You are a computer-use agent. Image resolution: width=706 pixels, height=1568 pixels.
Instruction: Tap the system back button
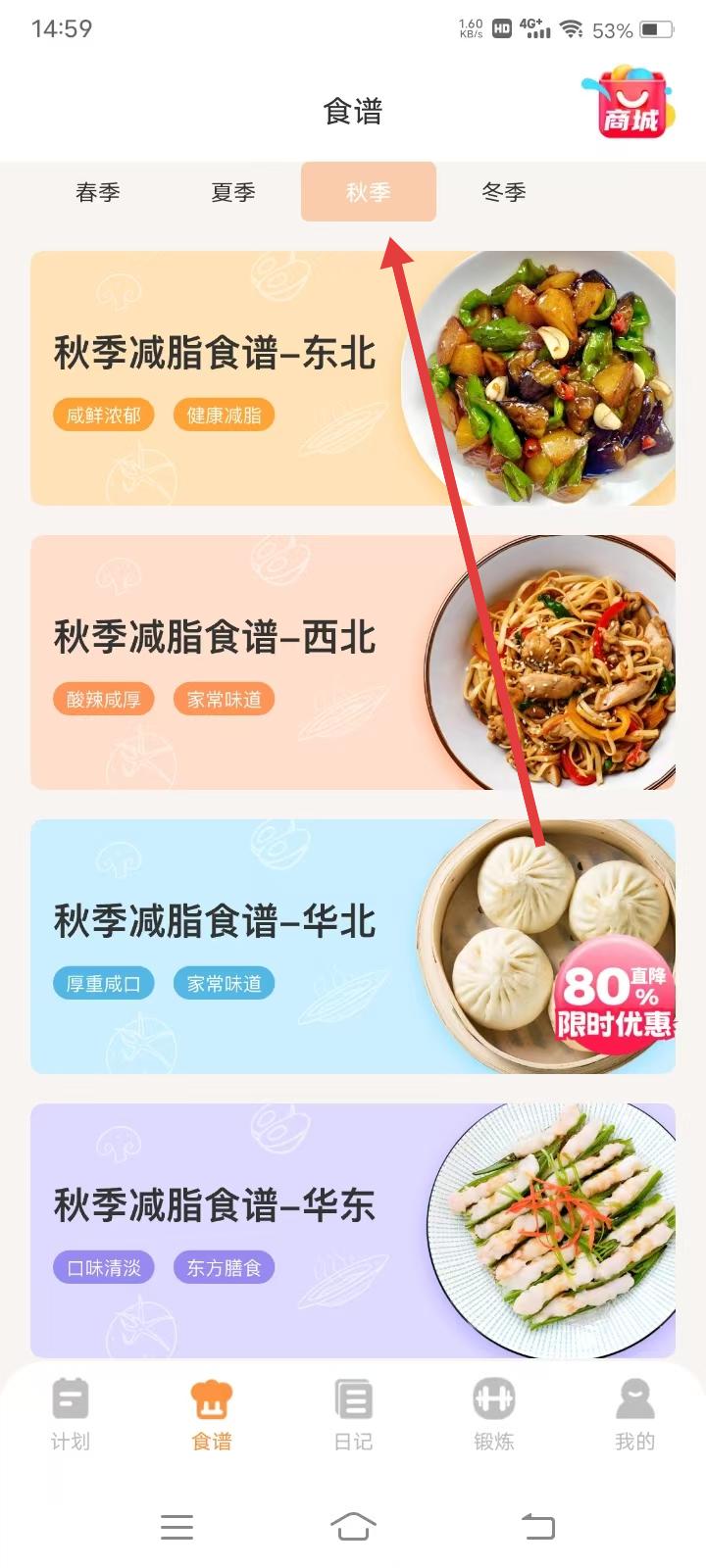537,1526
